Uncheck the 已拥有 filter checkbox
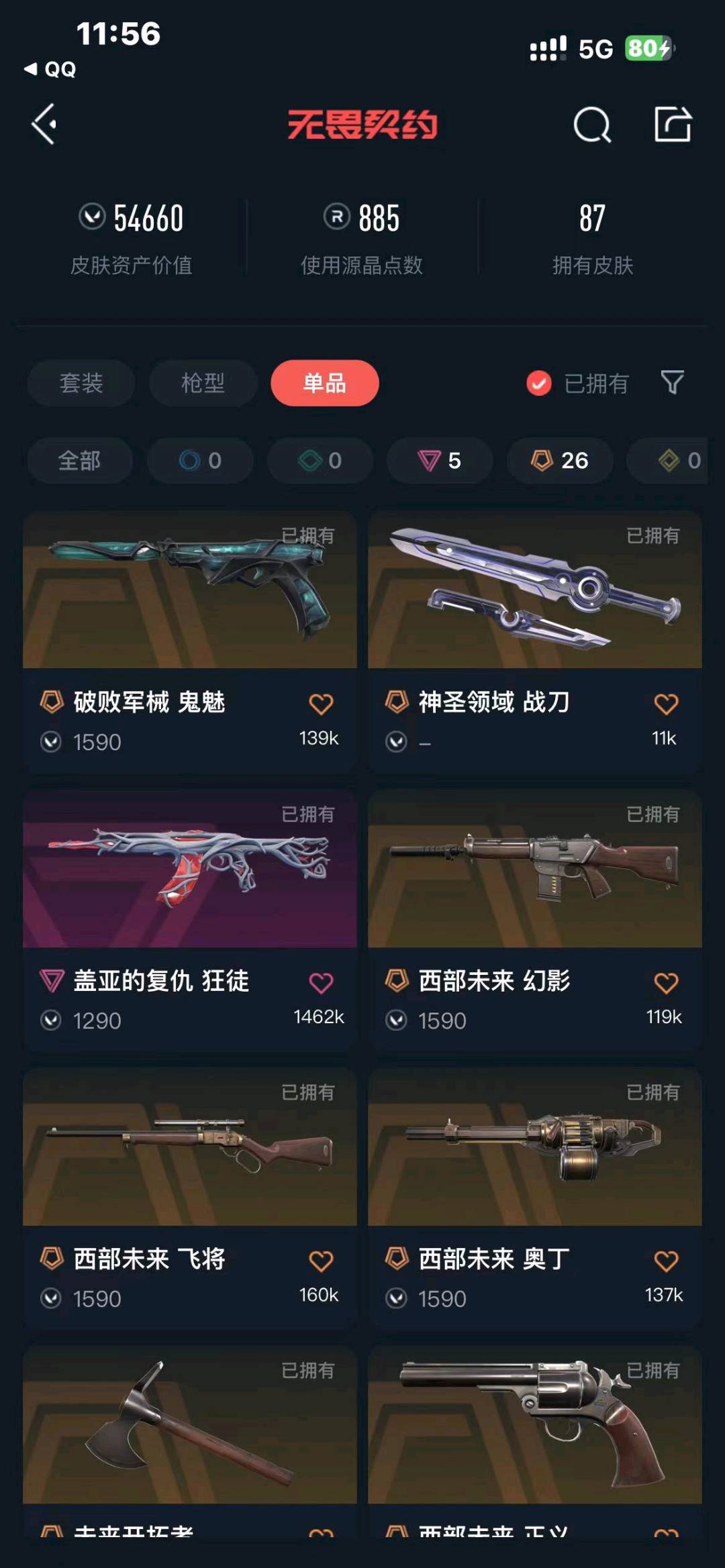Screen dimensions: 725x1568 click(539, 383)
